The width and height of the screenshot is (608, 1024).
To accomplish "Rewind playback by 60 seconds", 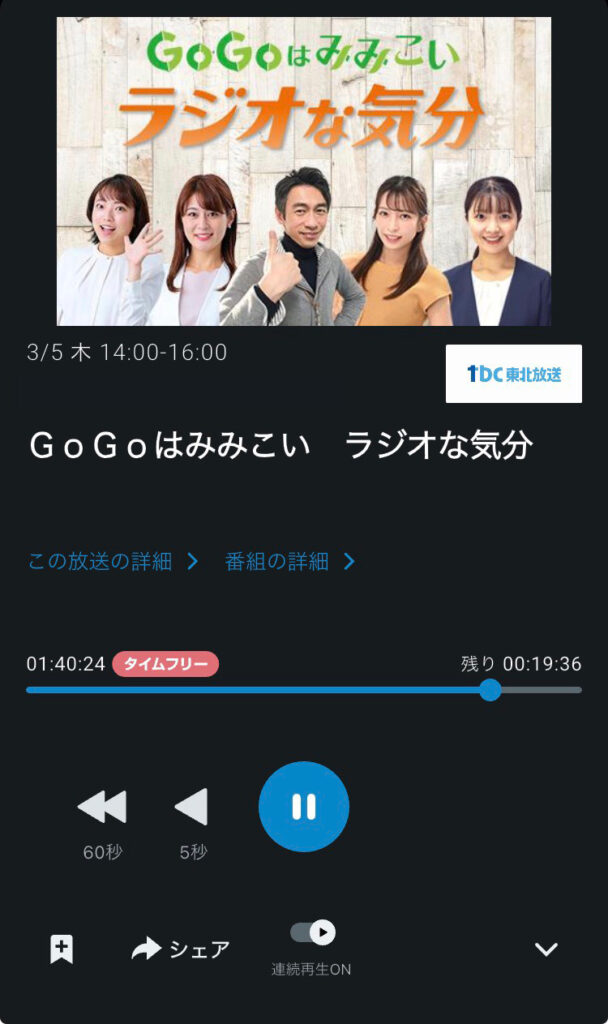I will [x=102, y=806].
